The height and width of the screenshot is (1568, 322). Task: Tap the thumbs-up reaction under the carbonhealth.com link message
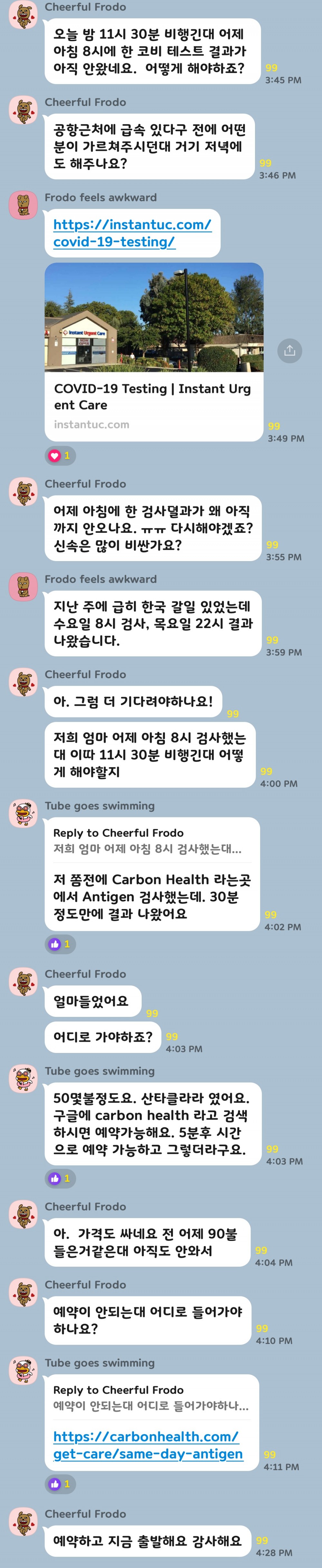[x=60, y=1483]
